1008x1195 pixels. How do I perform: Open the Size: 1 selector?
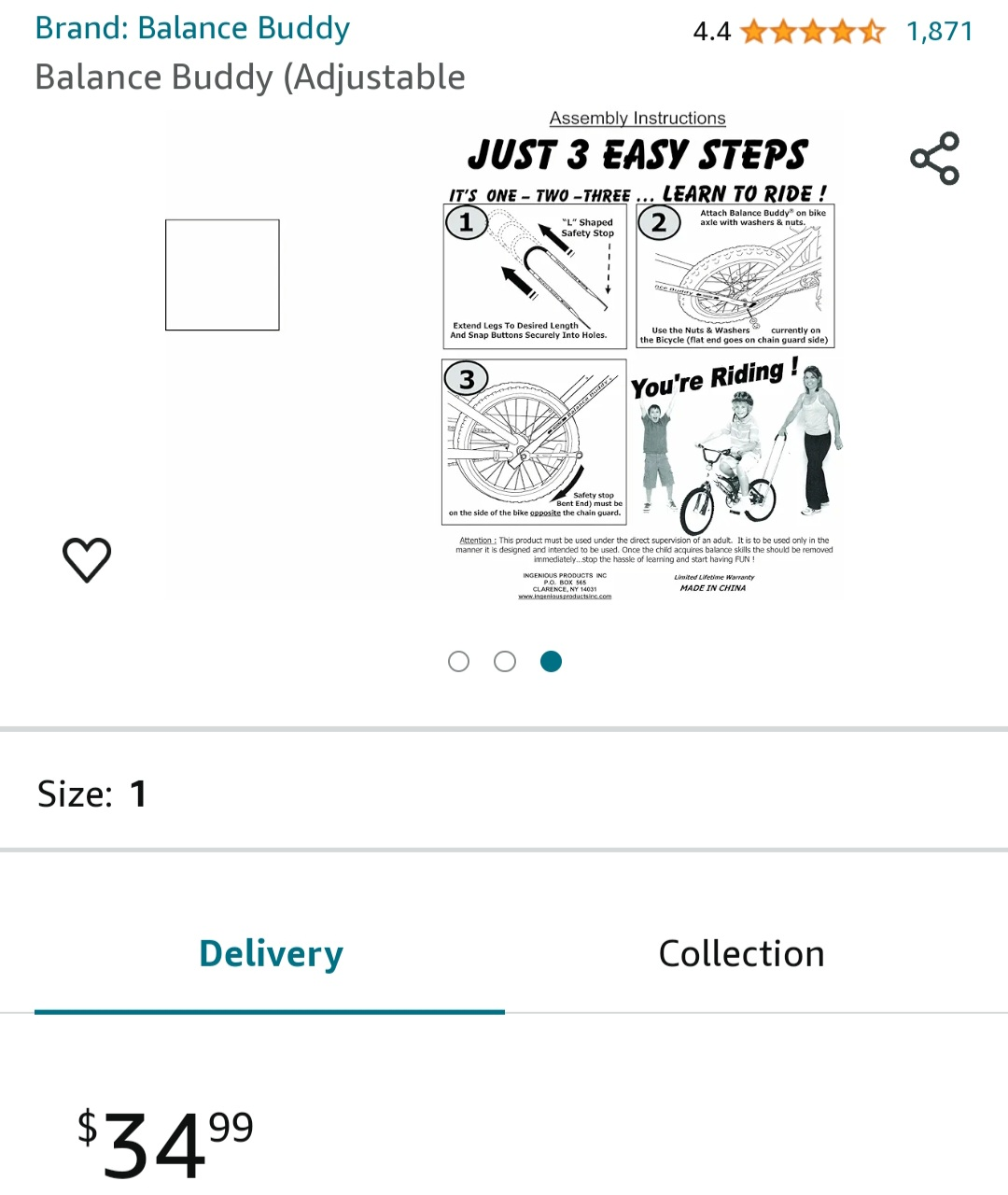pos(91,794)
